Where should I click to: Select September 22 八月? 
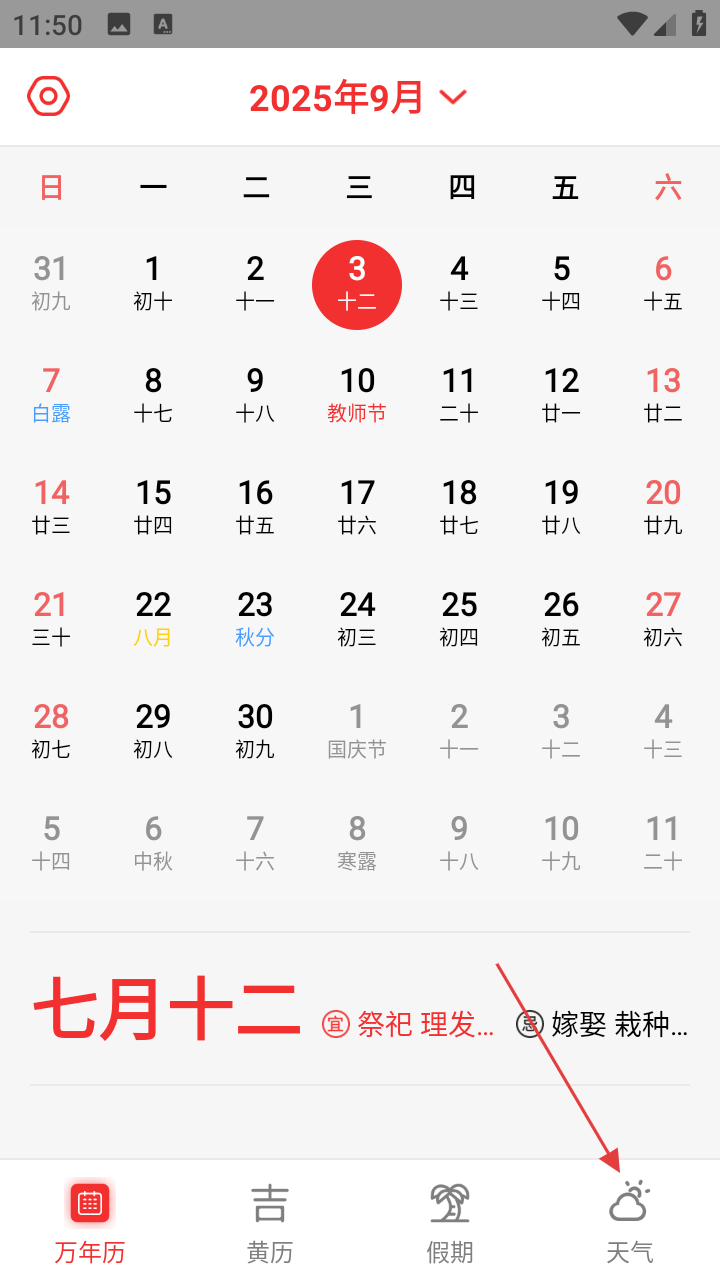pos(153,619)
